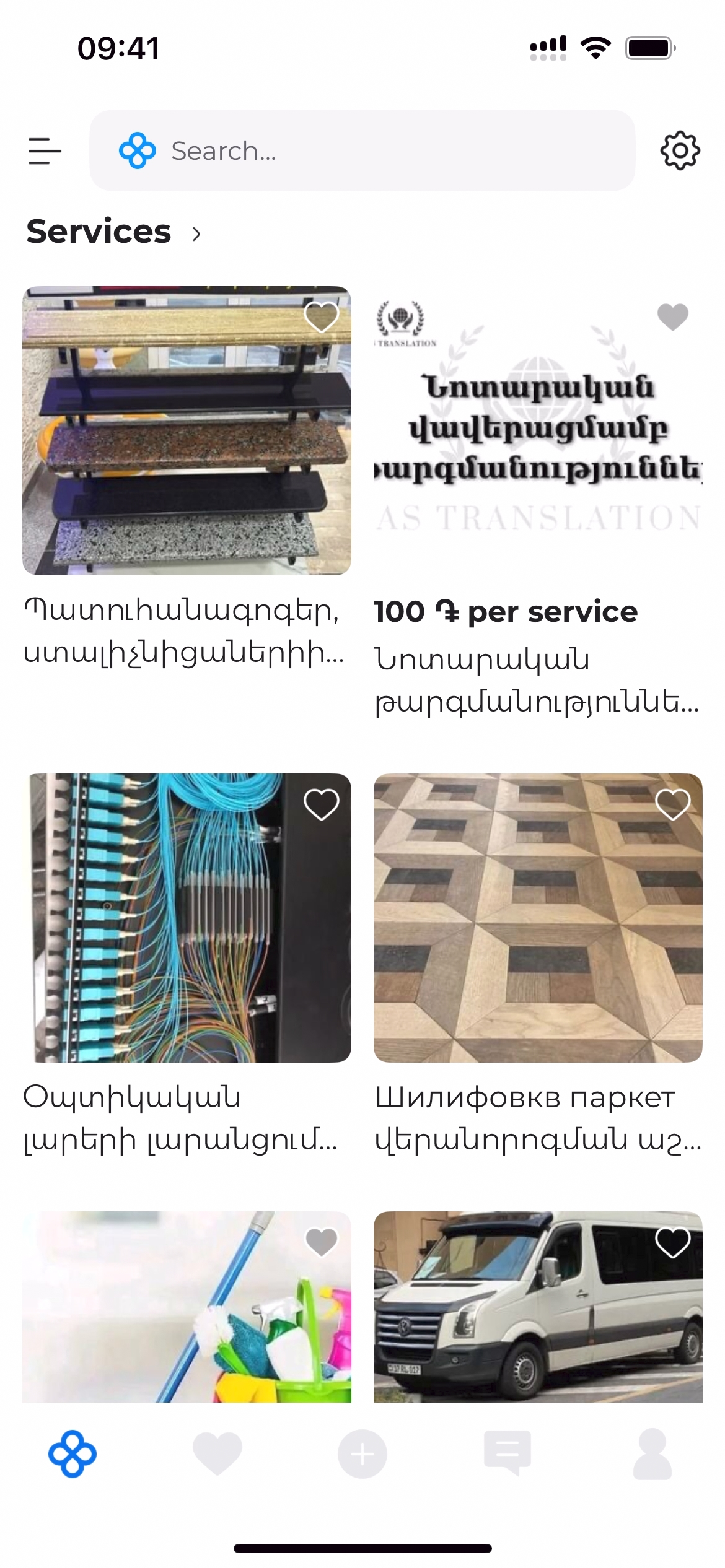Screen dimensions: 725x1568
Task: Favorite the cleaning supplies listing
Action: [x=321, y=1242]
